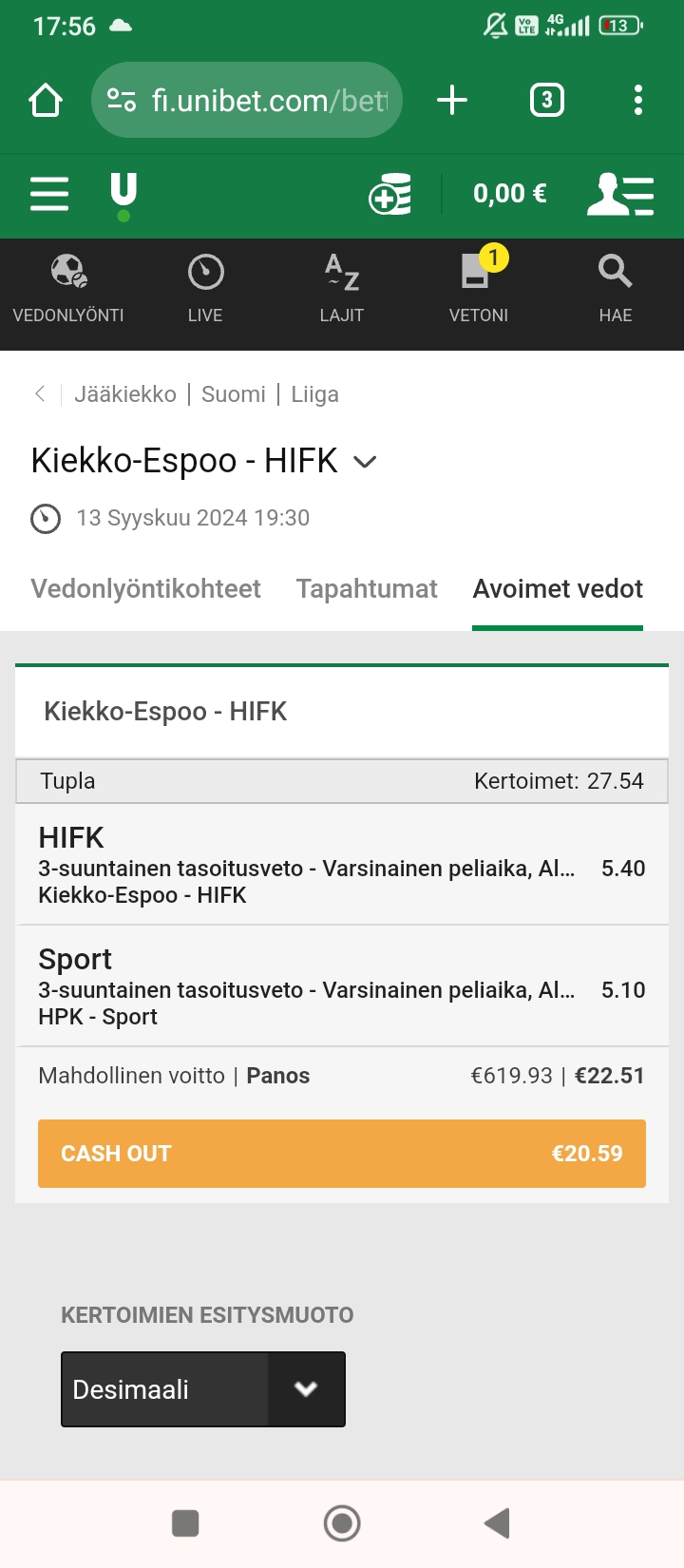Open the browser home page icon
The width and height of the screenshot is (684, 1568).
tap(46, 100)
